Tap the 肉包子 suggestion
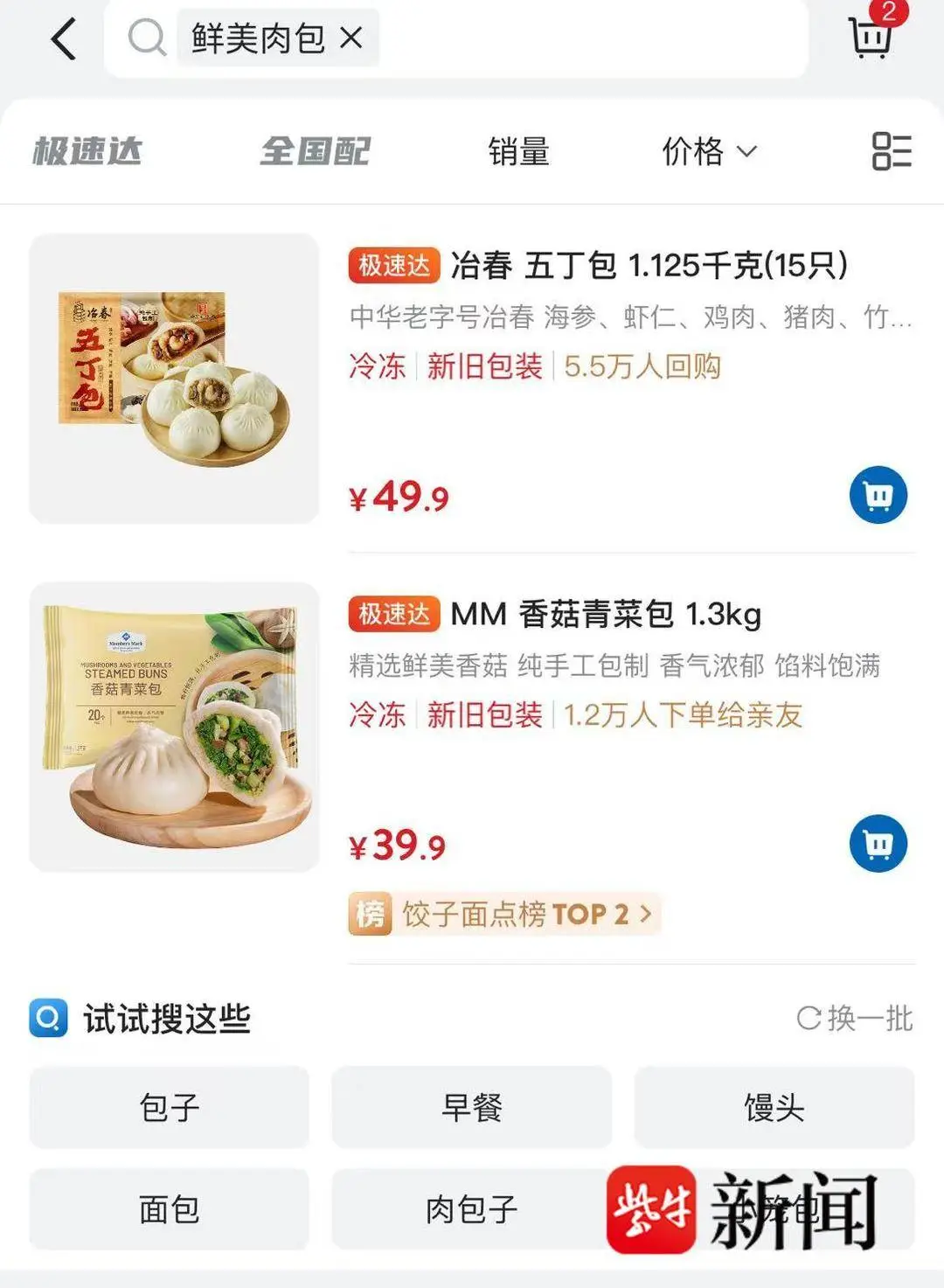Viewport: 944px width, 1288px height. (x=472, y=1209)
